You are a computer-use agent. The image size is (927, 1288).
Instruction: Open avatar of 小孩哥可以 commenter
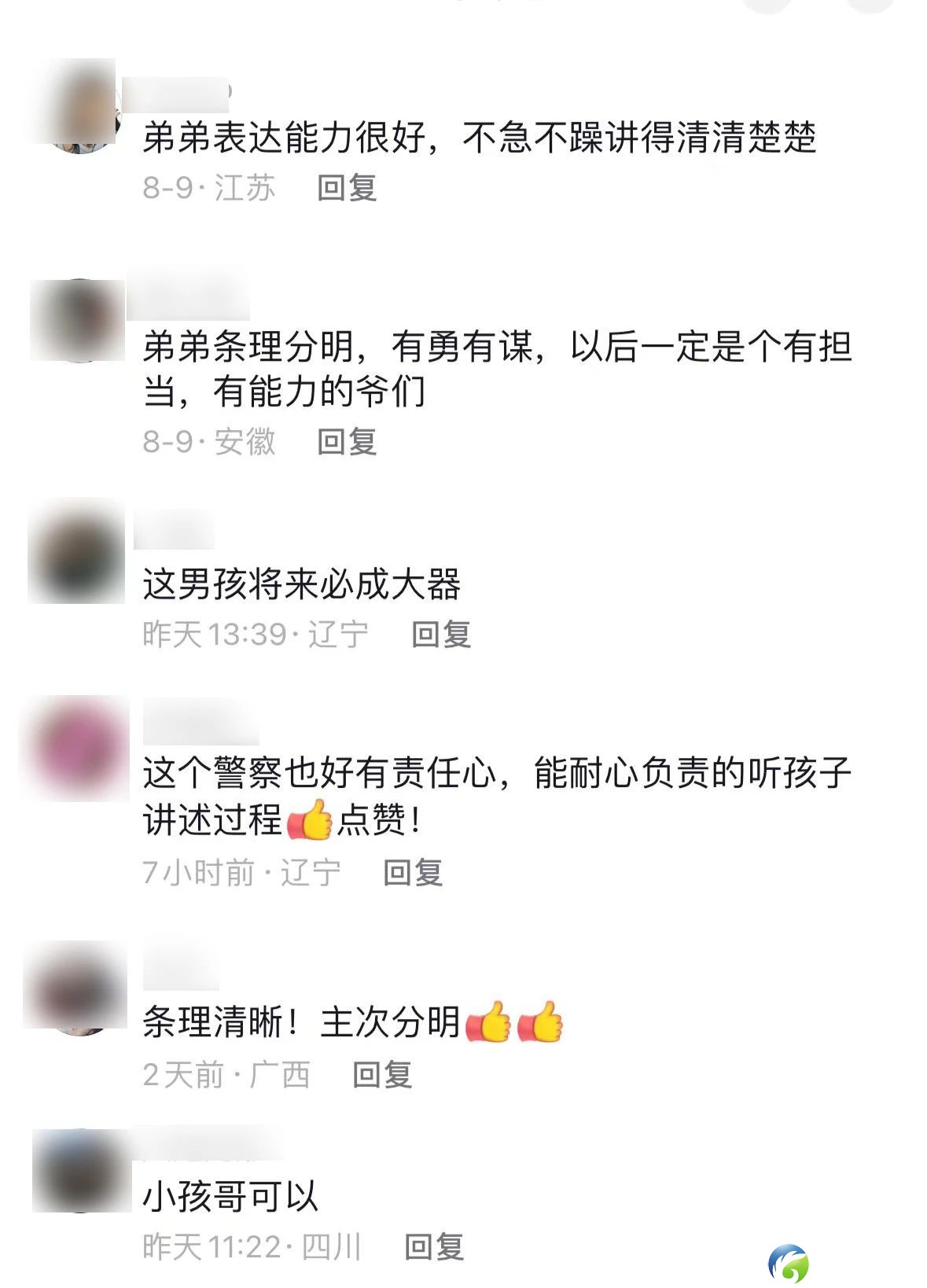80,1171
